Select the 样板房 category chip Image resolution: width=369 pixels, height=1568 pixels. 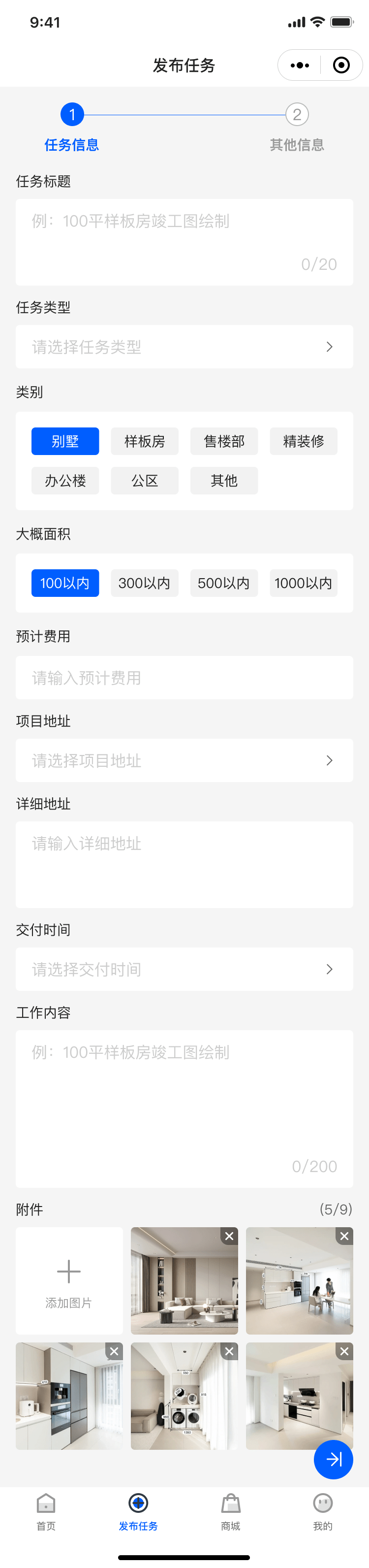[145, 441]
